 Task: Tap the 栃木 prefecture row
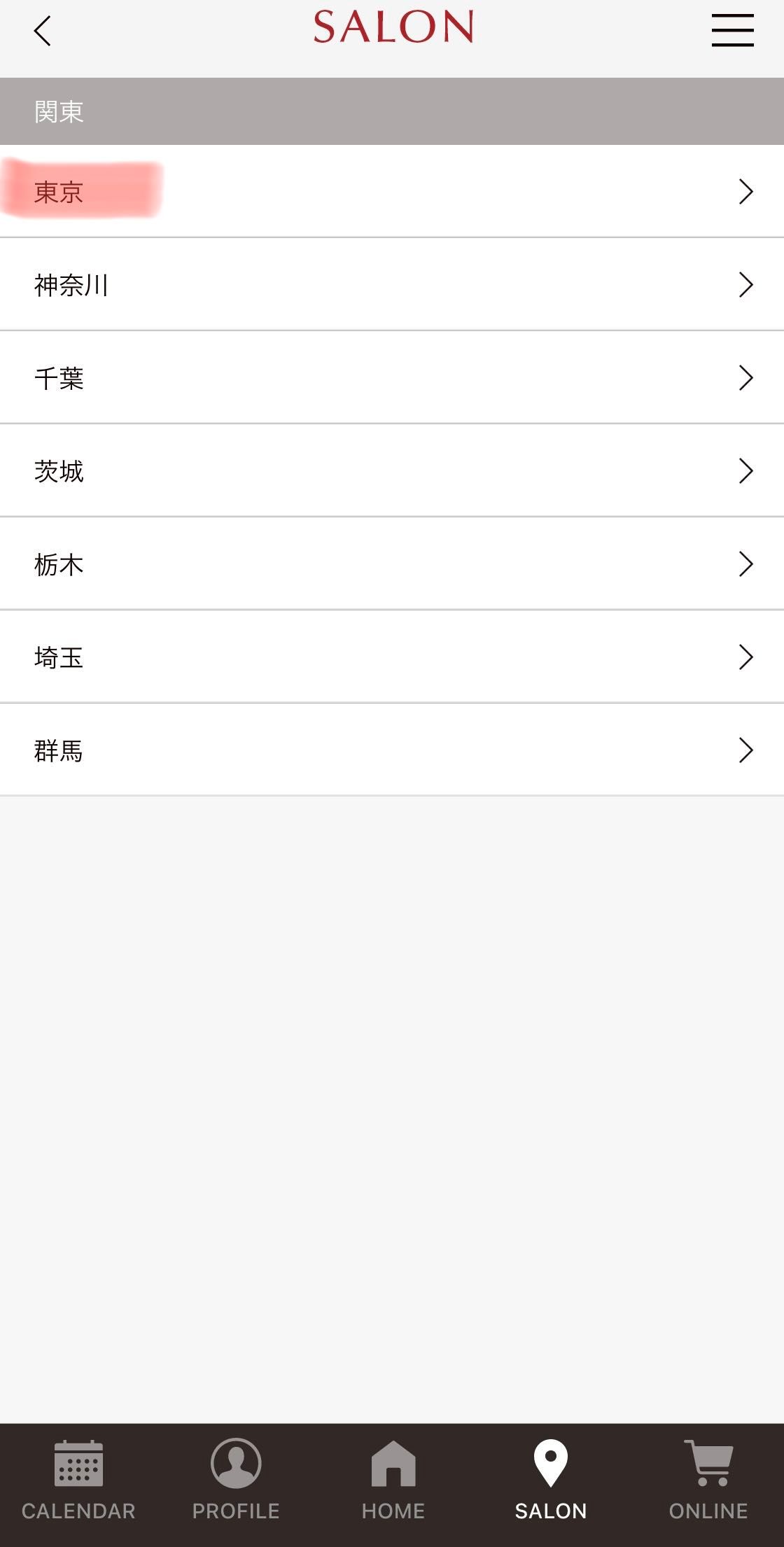coord(392,564)
